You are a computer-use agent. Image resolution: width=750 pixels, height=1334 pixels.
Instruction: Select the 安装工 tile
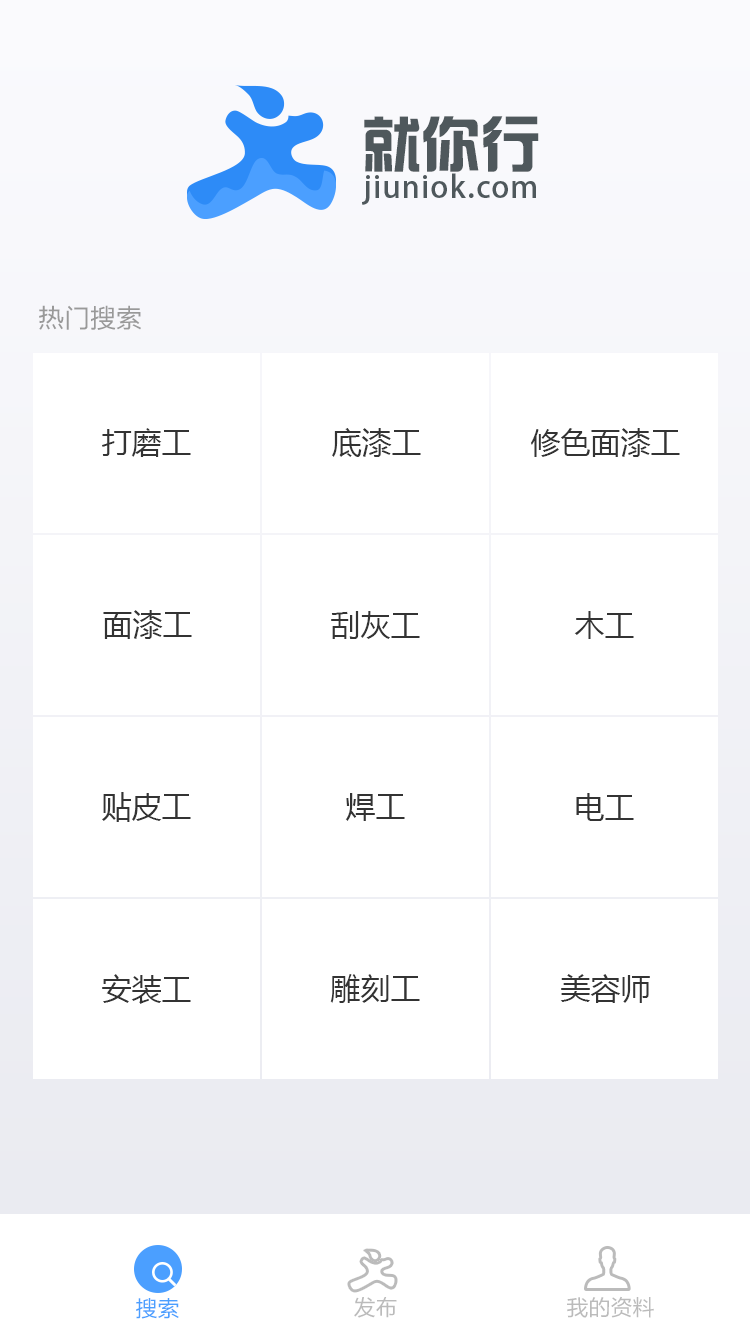pyautogui.click(x=146, y=989)
